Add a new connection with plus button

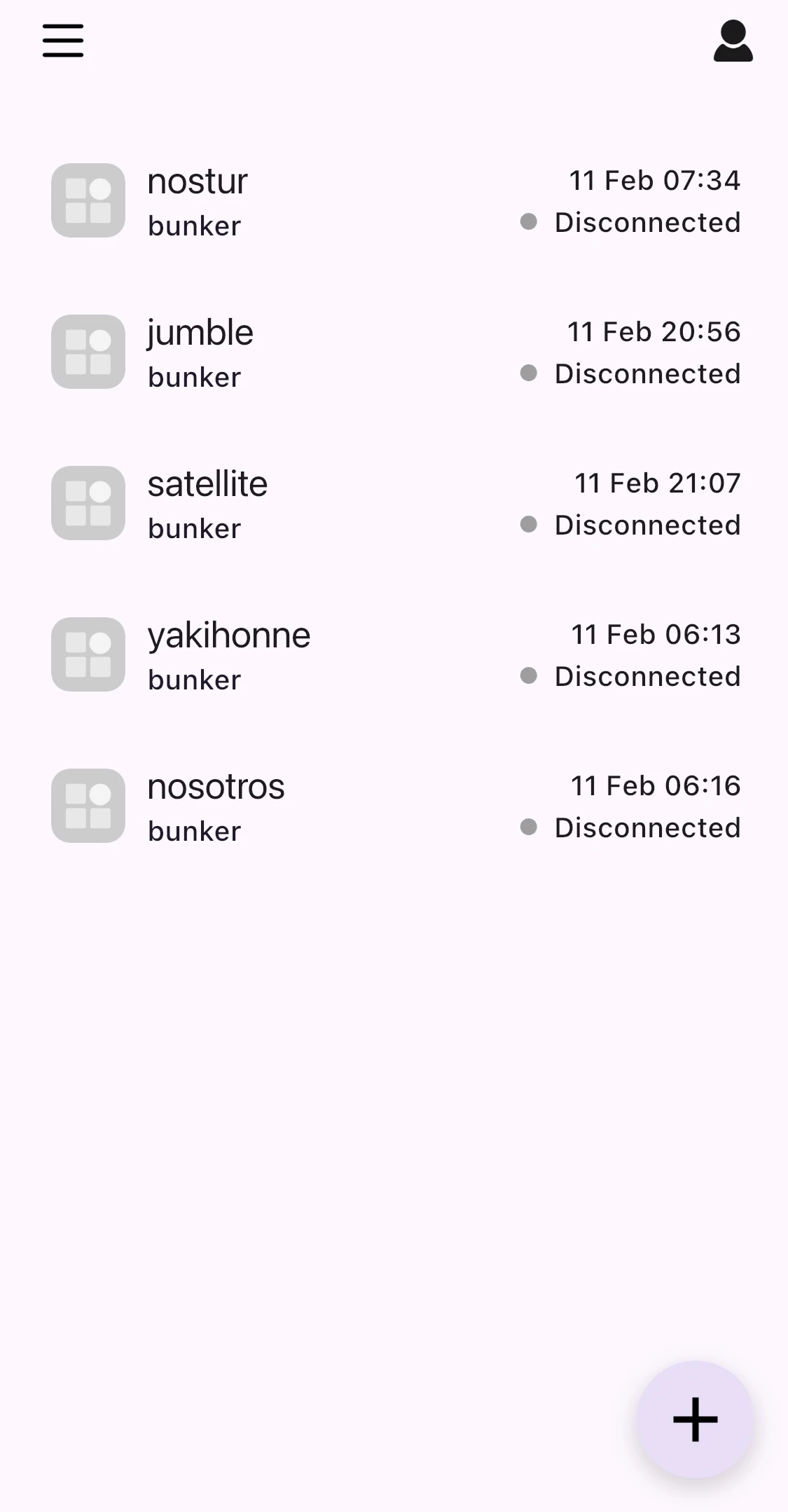point(695,1420)
